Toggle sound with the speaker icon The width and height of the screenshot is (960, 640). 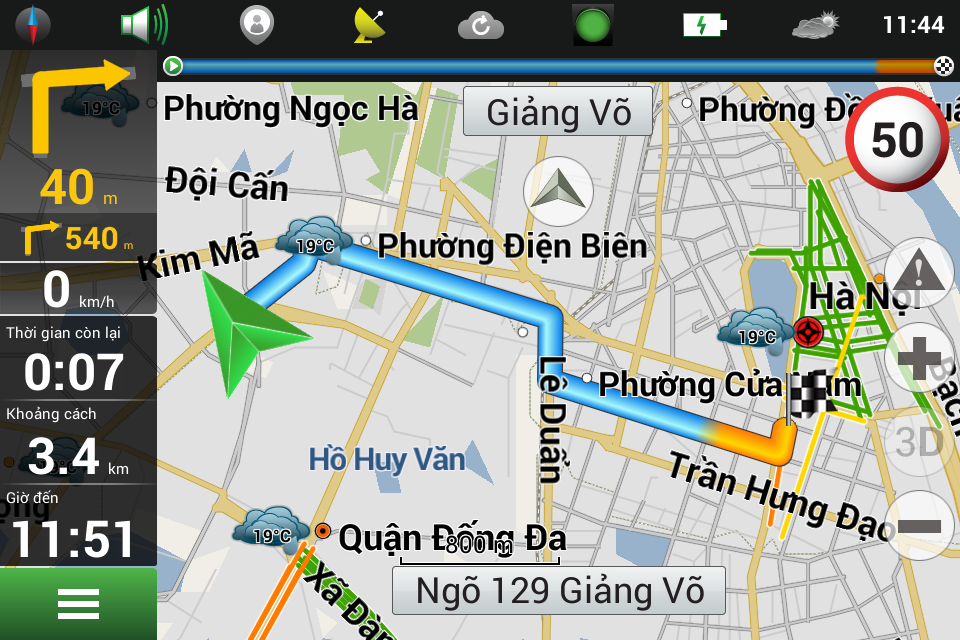[x=143, y=24]
